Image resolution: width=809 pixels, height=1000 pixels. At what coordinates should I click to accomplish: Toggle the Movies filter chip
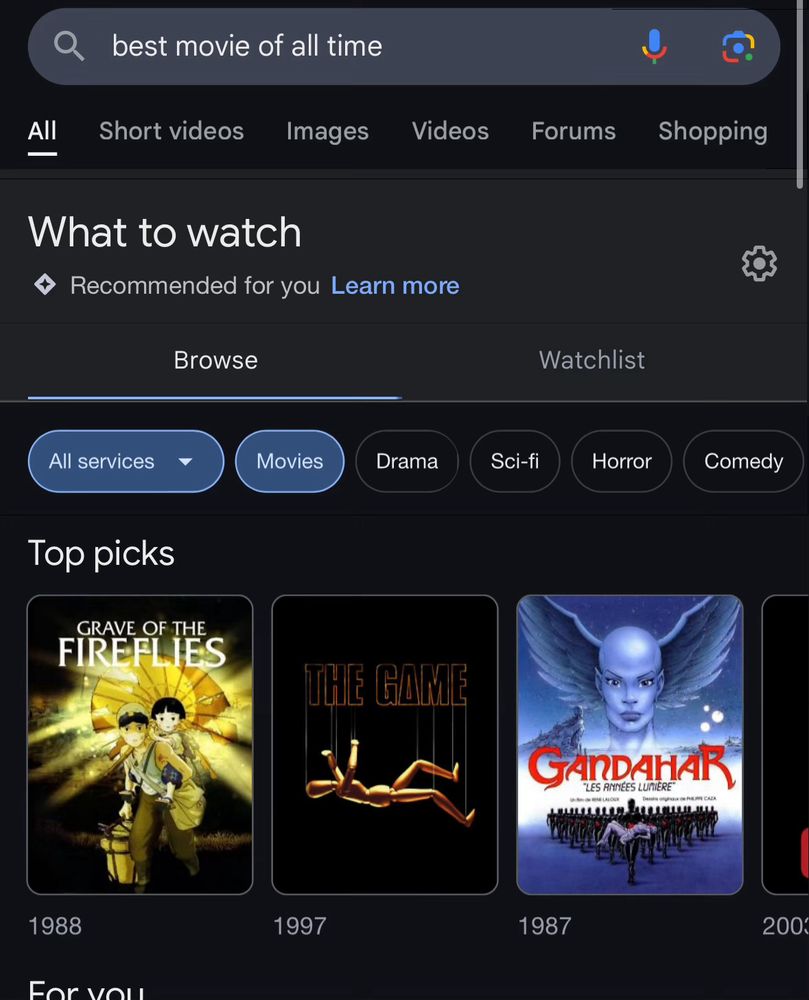pyautogui.click(x=289, y=461)
